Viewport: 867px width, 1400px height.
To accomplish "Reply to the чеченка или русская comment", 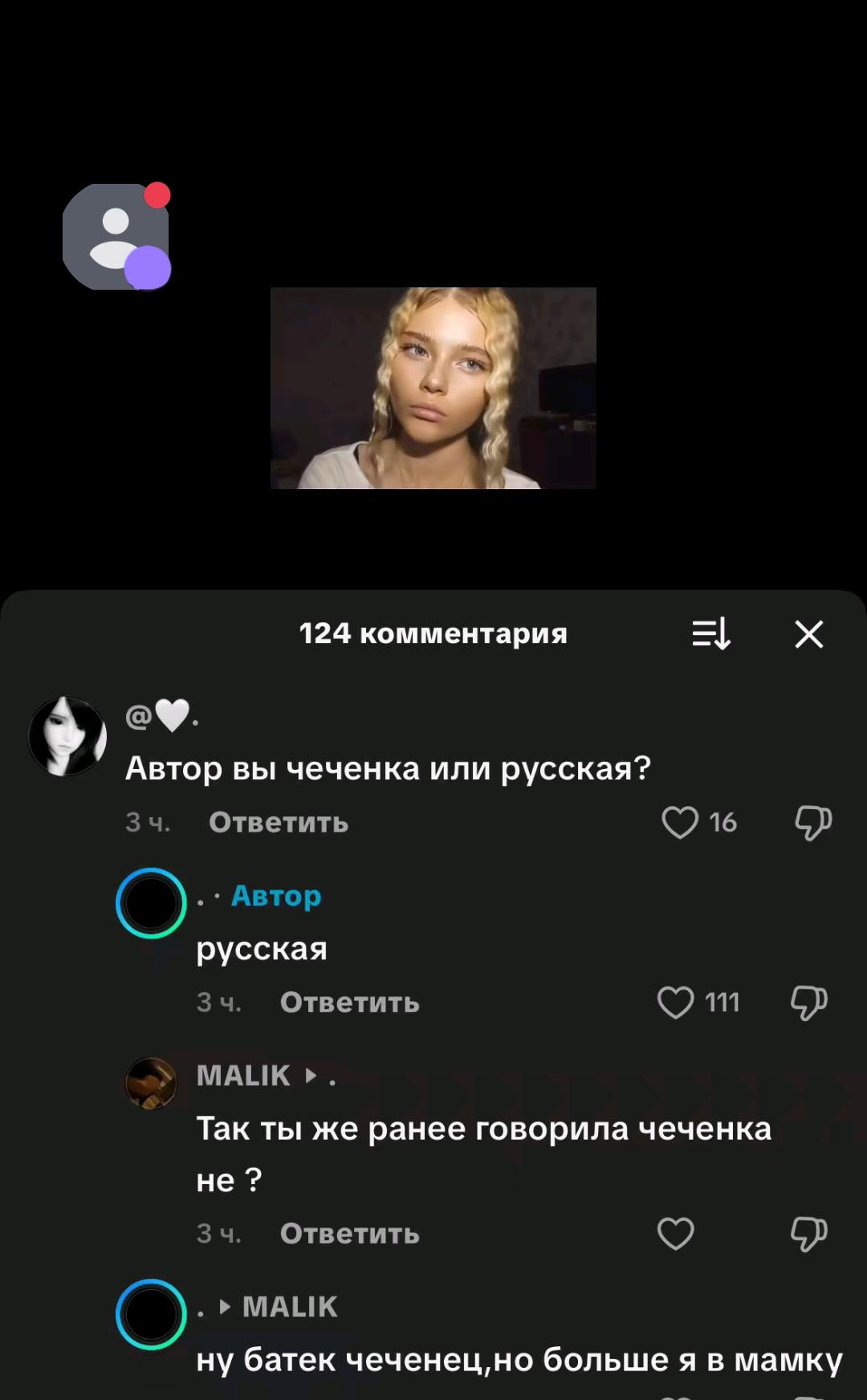I will coord(278,823).
